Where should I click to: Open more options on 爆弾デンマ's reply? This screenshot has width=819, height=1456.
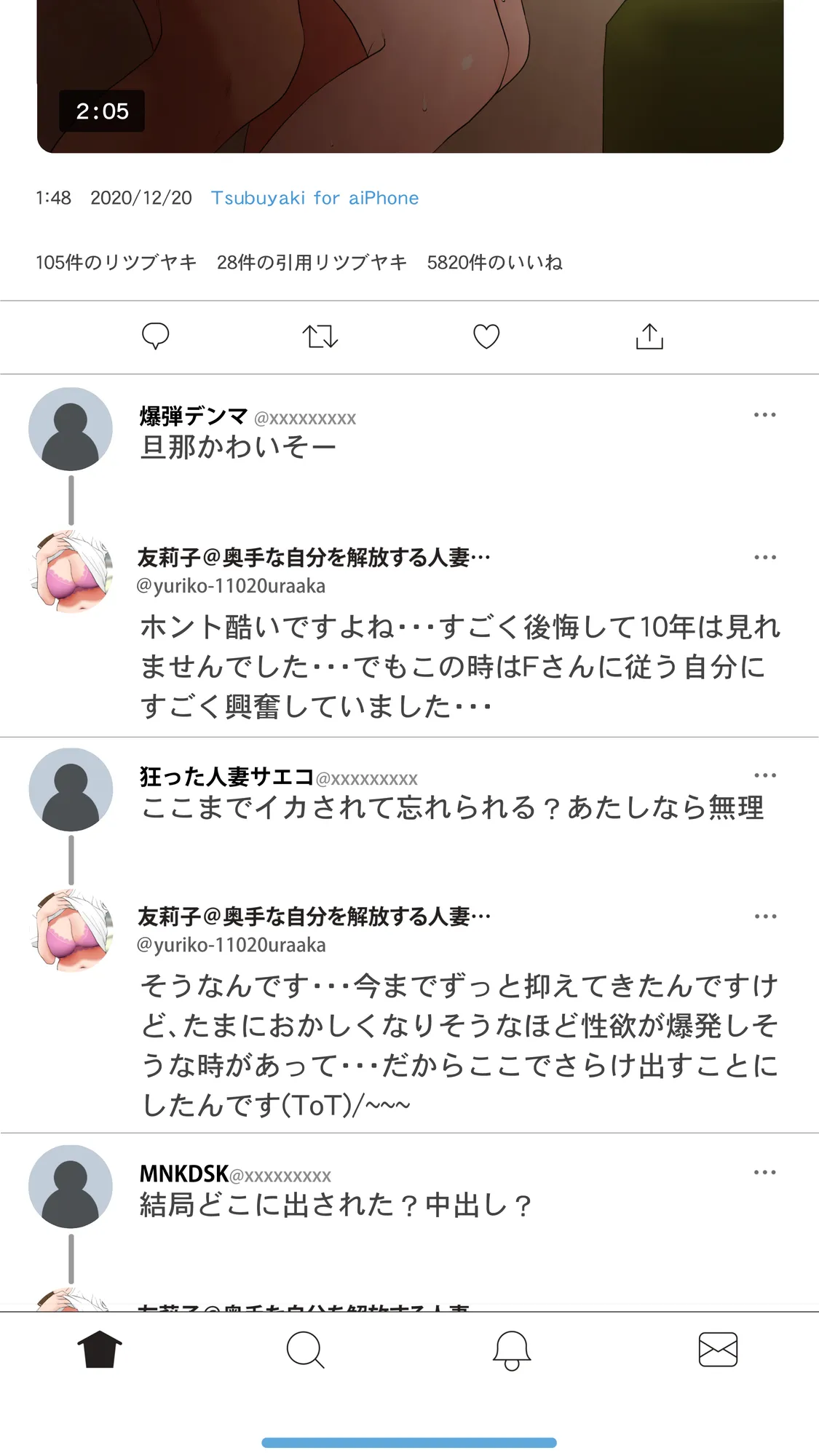(x=765, y=415)
